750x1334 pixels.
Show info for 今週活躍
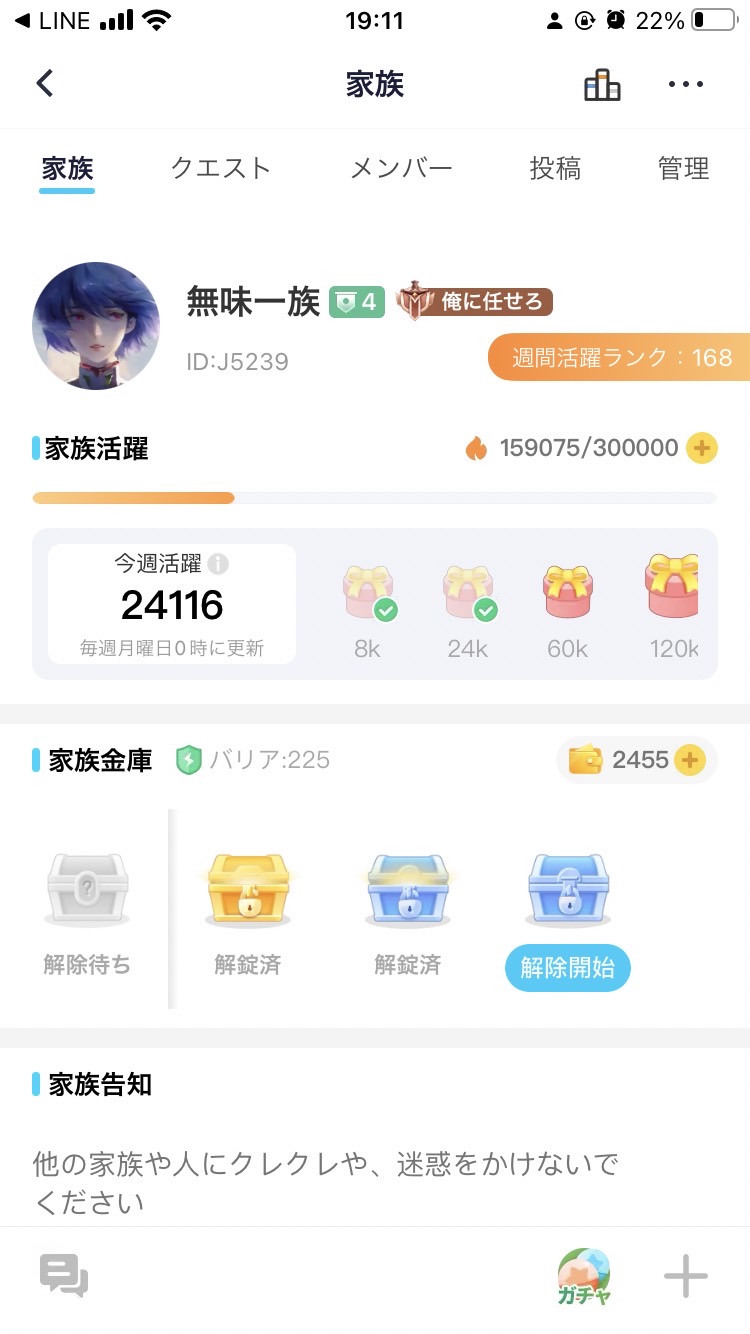pos(218,564)
